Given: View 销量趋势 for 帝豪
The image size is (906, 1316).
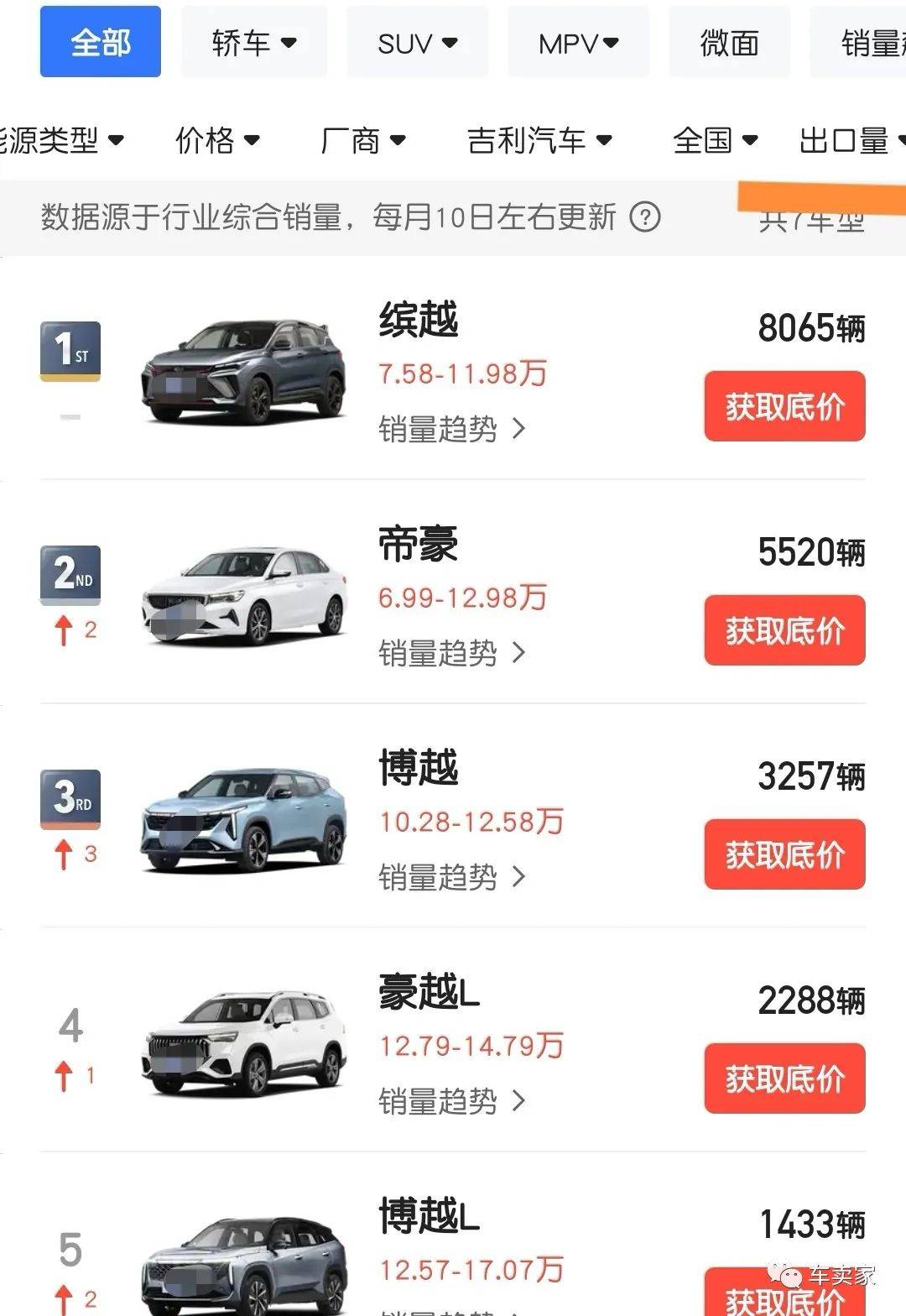Looking at the screenshot, I should click(451, 653).
